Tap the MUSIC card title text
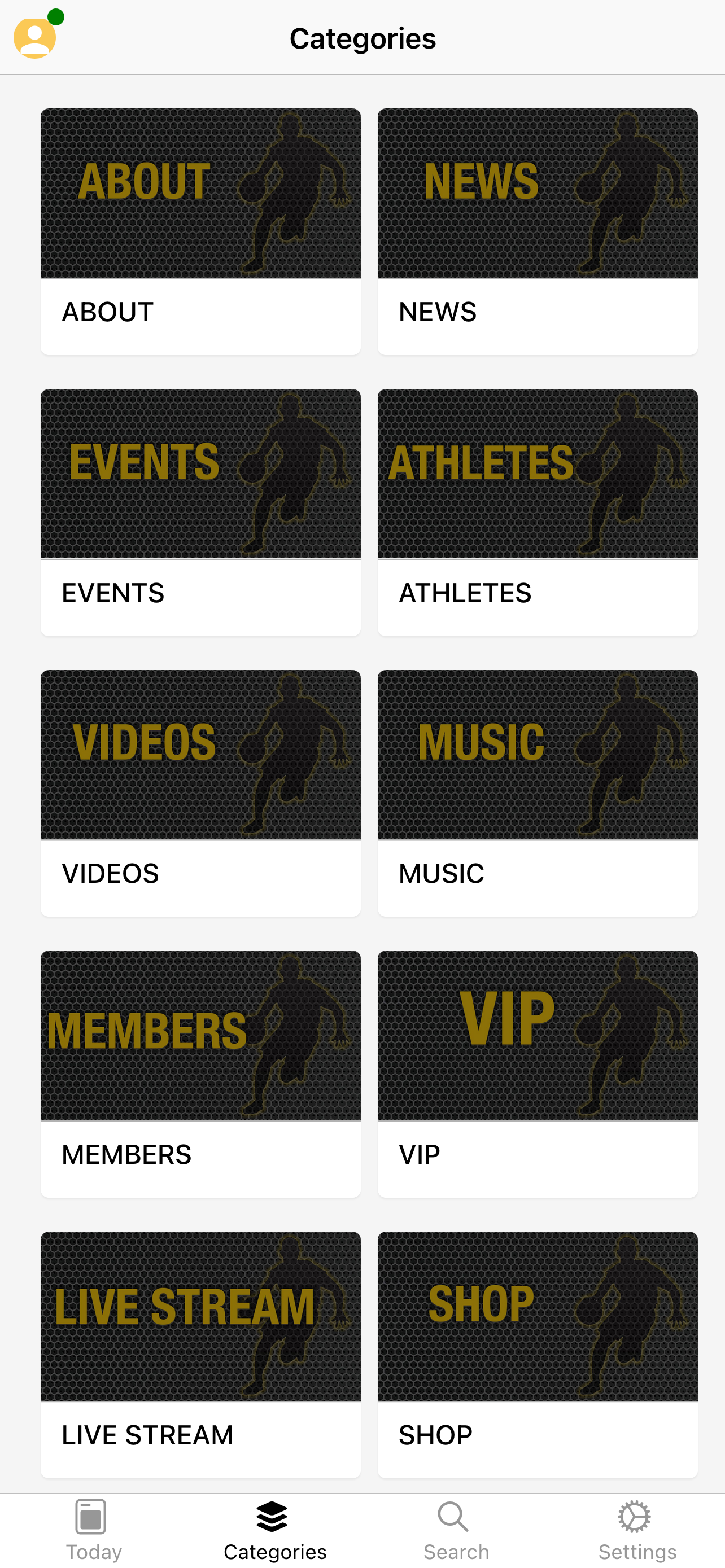725x1568 pixels. click(482, 741)
